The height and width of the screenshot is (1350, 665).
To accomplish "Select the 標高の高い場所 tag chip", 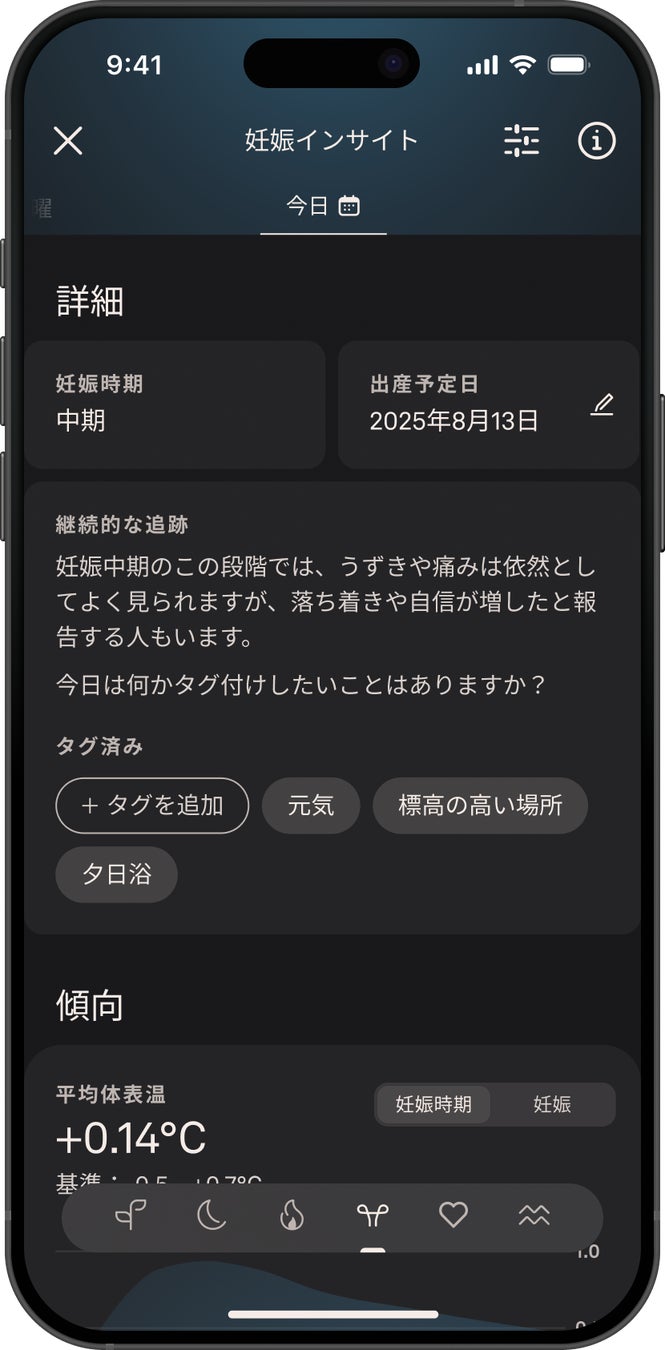I will click(x=480, y=805).
